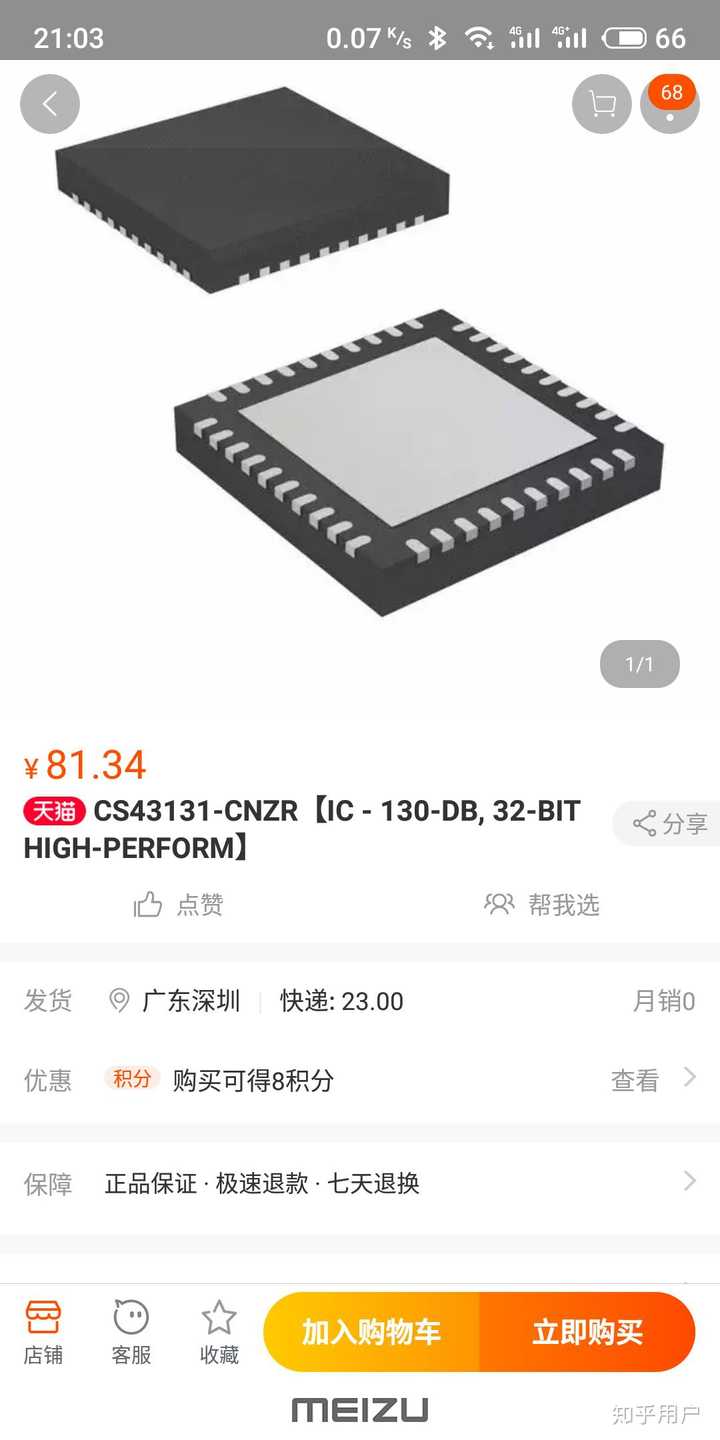The width and height of the screenshot is (720, 1440).
Task: Expand the 保障 guarantee section chevron
Action: 690,1183
